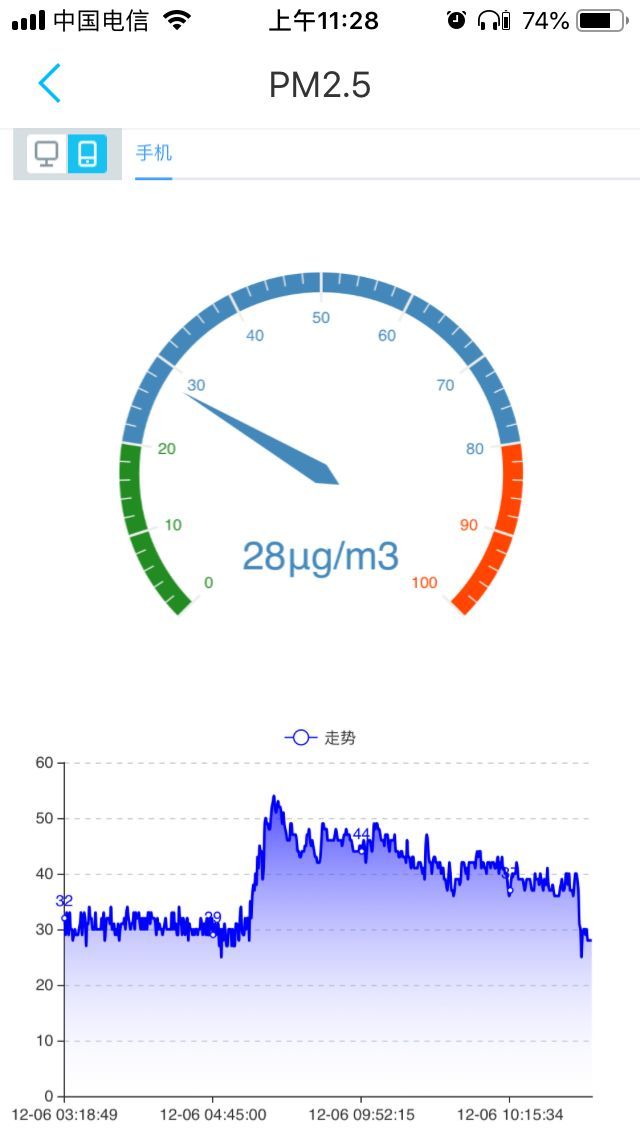Open the 手机 tab

click(x=154, y=153)
